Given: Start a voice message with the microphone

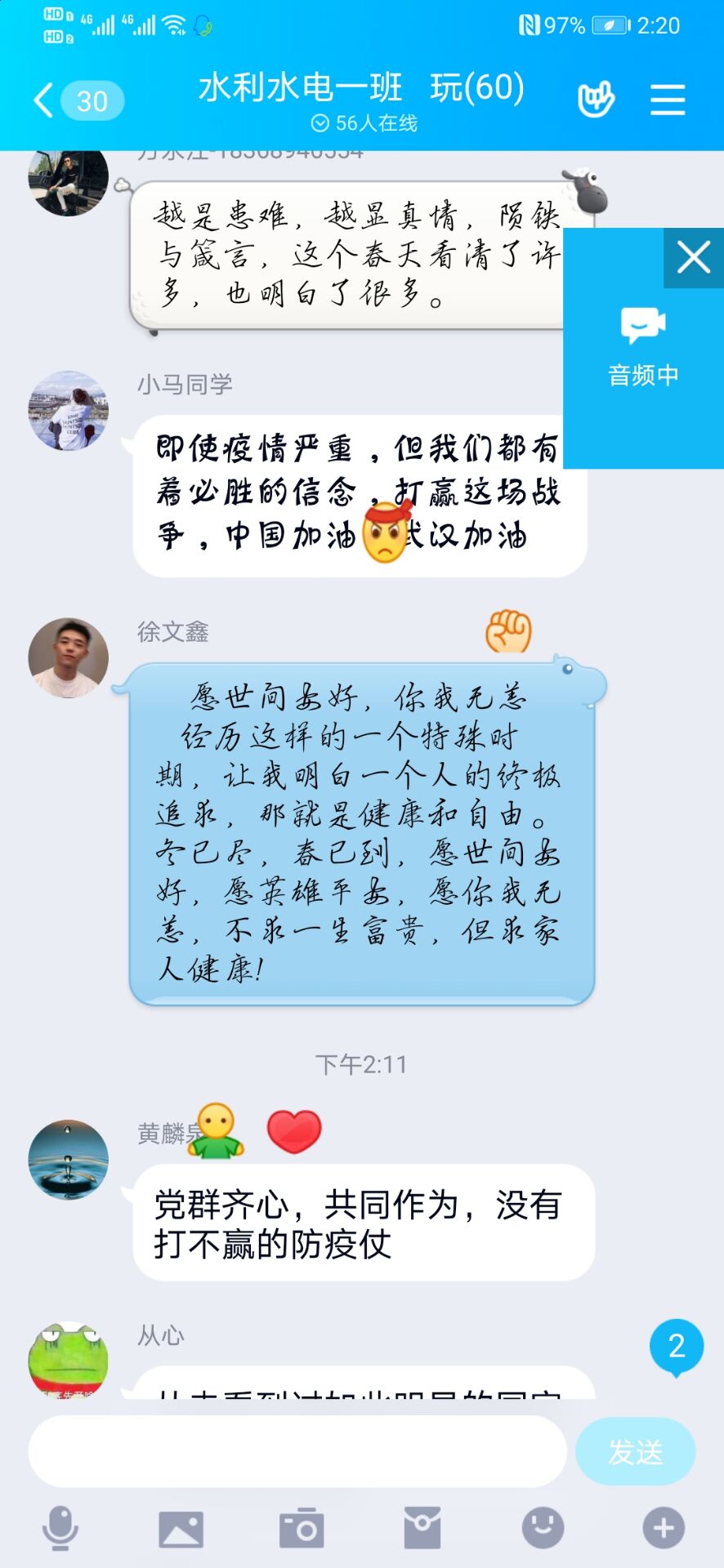Looking at the screenshot, I should (60, 1528).
